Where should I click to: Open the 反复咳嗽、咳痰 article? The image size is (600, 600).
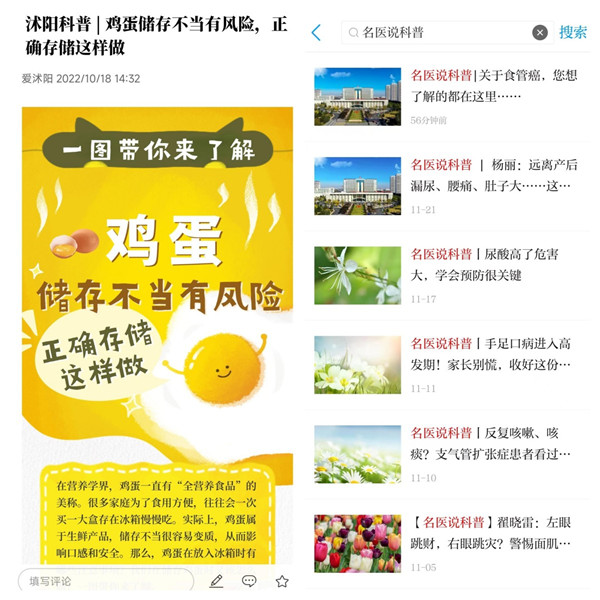click(x=491, y=444)
